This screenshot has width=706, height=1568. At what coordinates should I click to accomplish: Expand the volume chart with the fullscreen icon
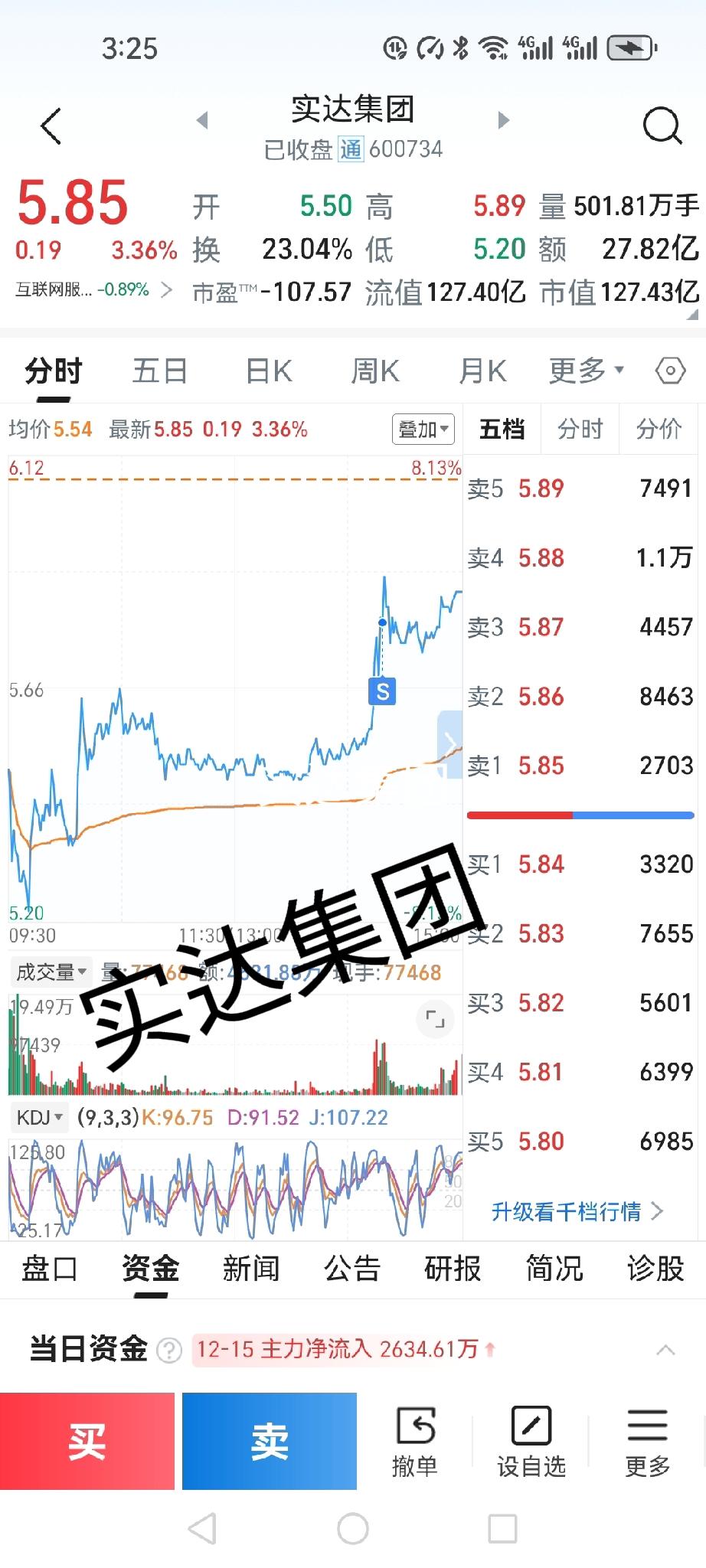[x=433, y=1018]
